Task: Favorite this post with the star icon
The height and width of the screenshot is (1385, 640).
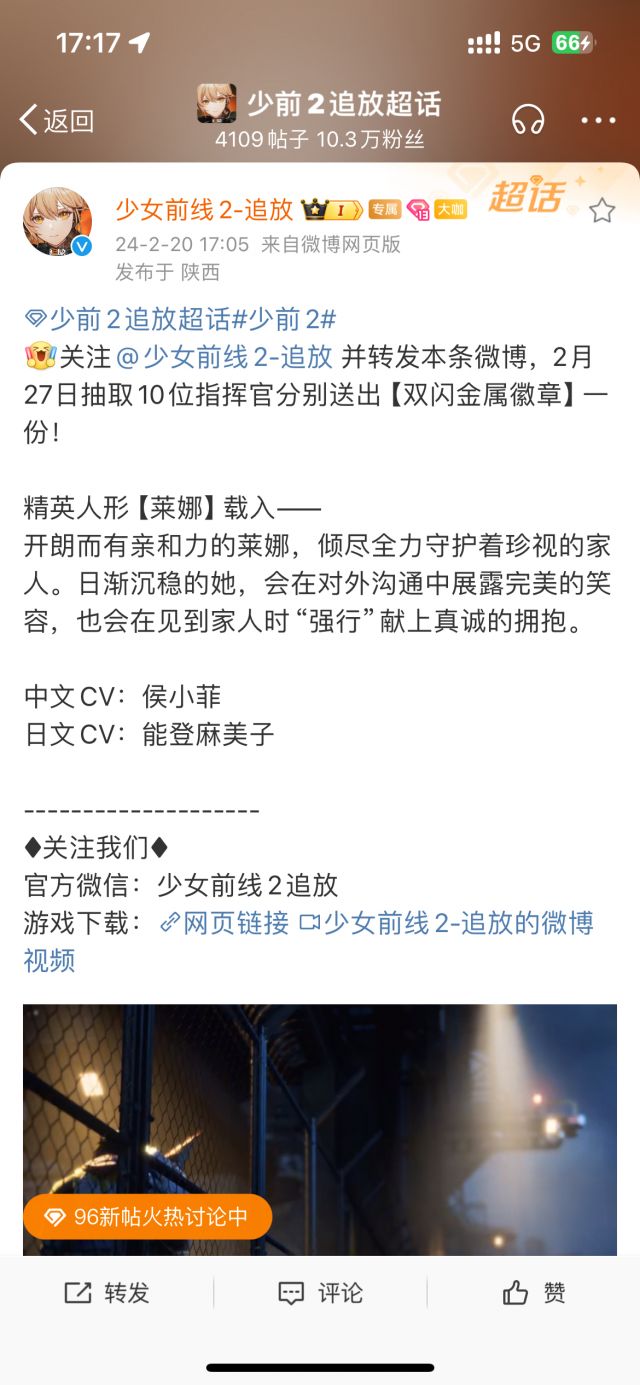Action: coord(602,210)
